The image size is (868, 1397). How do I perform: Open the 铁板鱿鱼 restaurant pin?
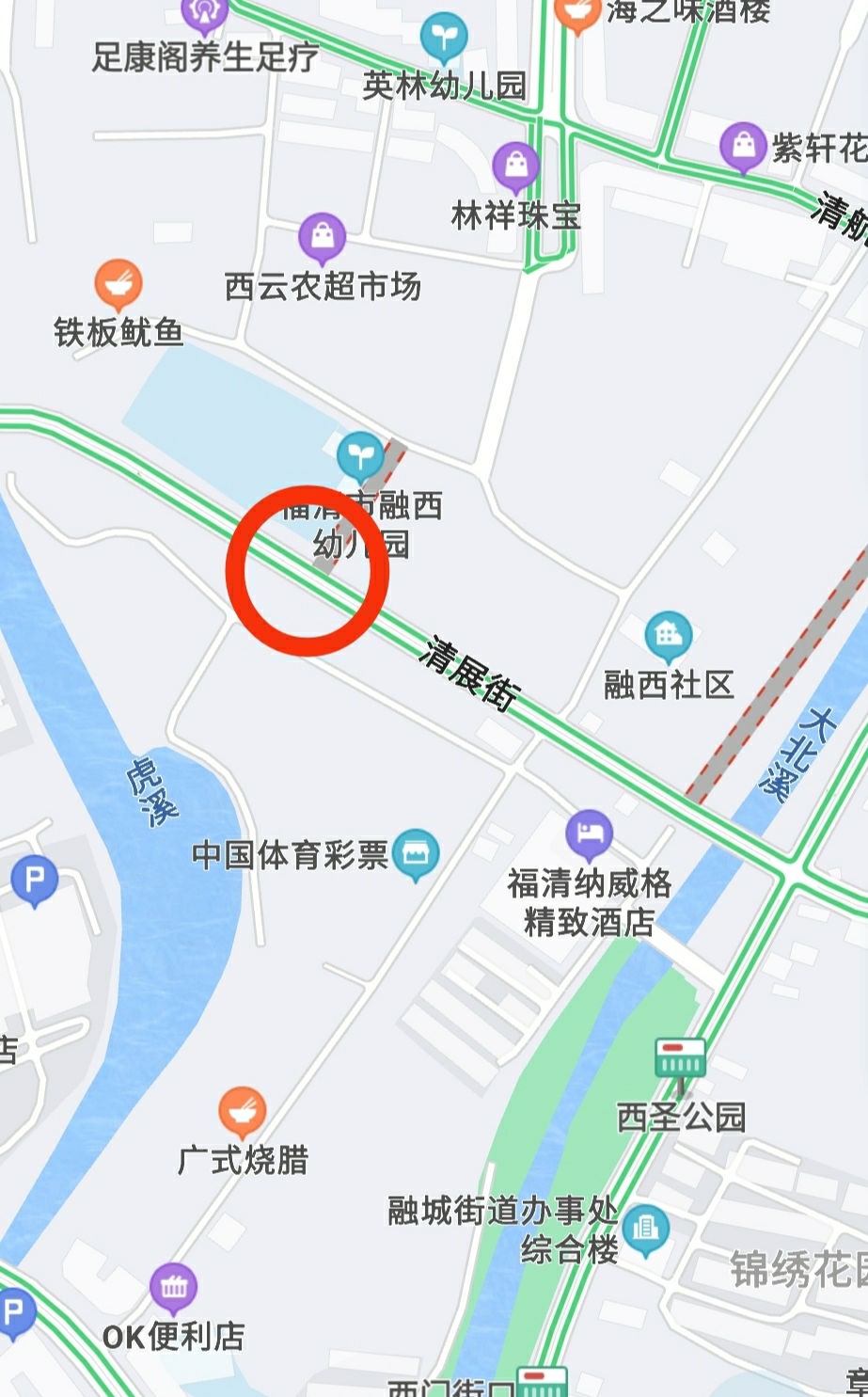pos(118,283)
